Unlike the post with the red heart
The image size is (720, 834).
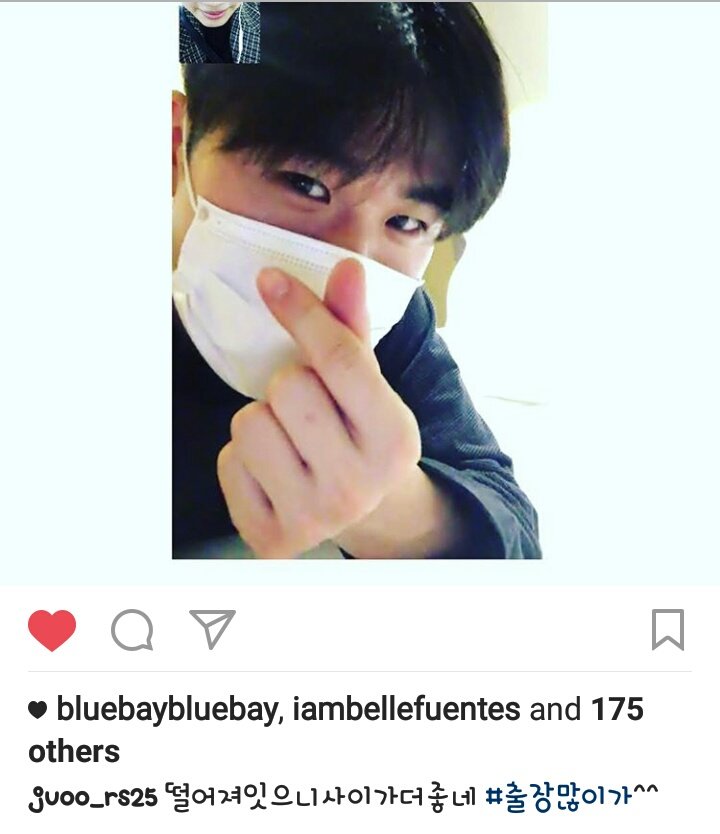tap(52, 630)
